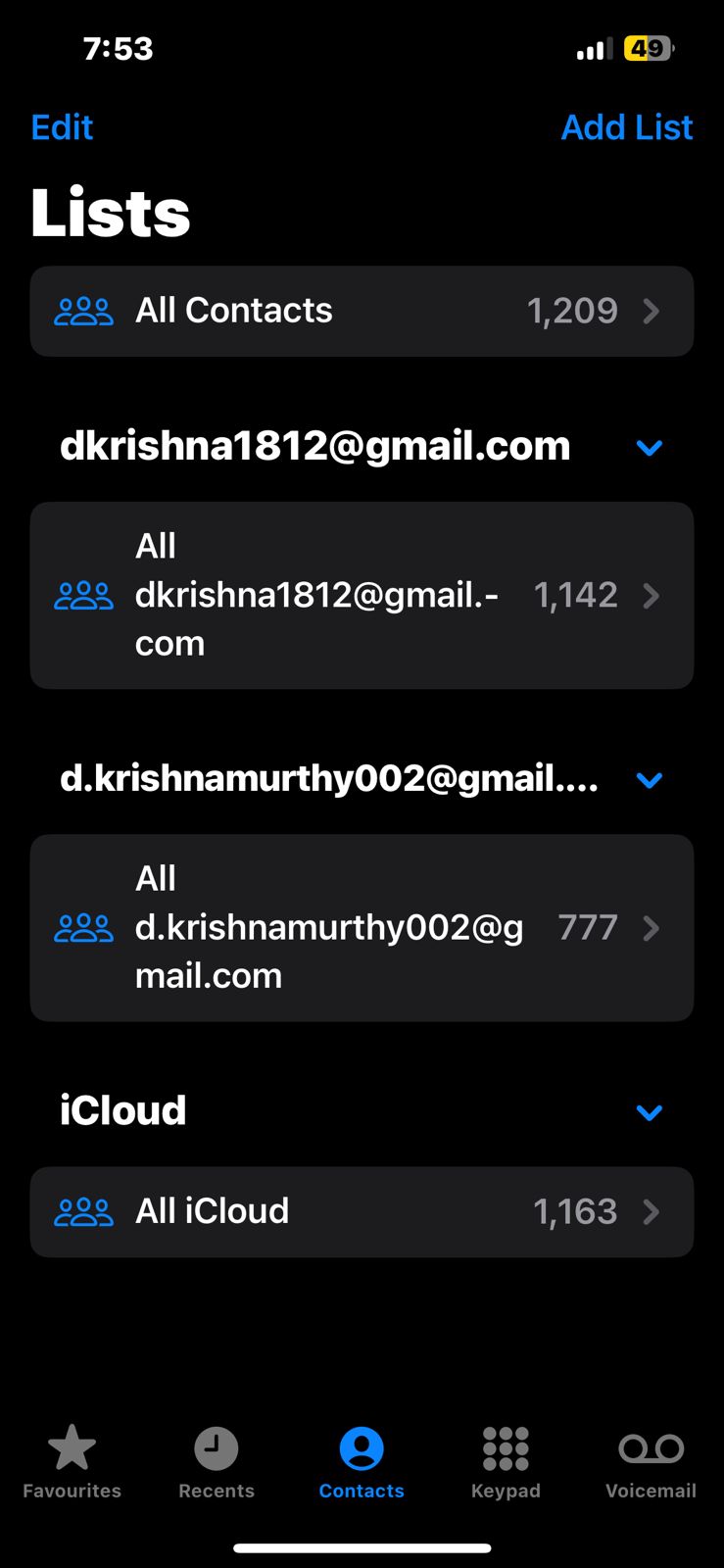
Task: Open the All iCloud list
Action: point(362,1211)
